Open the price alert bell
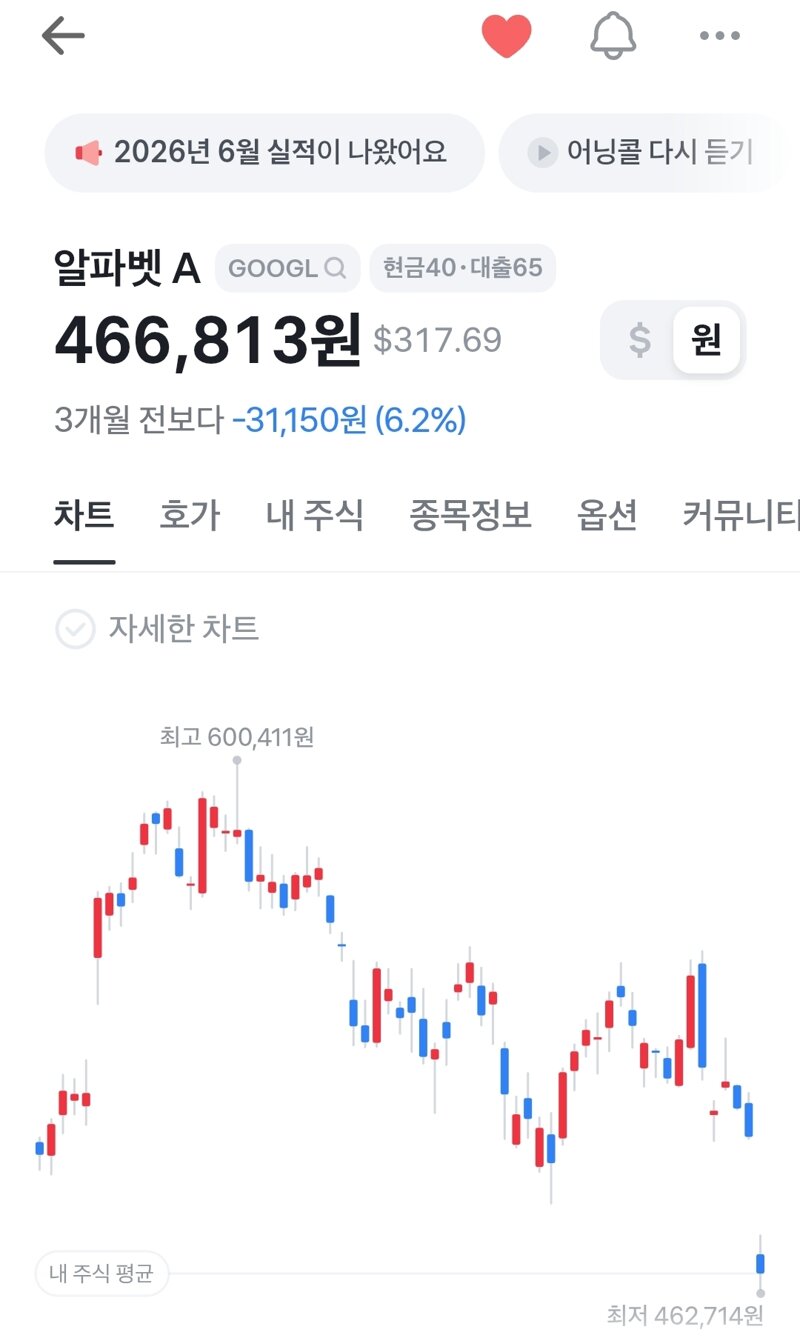This screenshot has width=800, height=1338. pyautogui.click(x=613, y=36)
